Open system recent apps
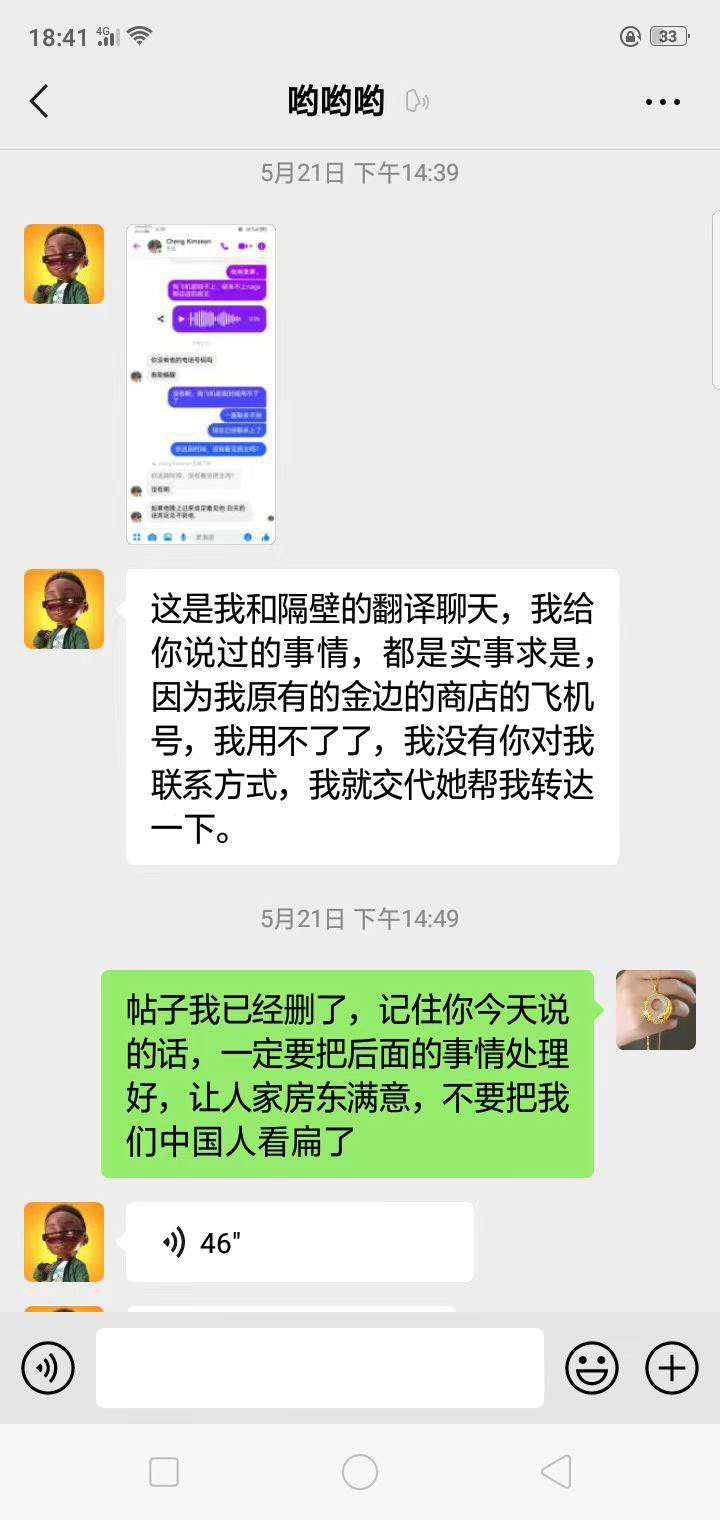Viewport: 720px width, 1520px height. 164,1472
